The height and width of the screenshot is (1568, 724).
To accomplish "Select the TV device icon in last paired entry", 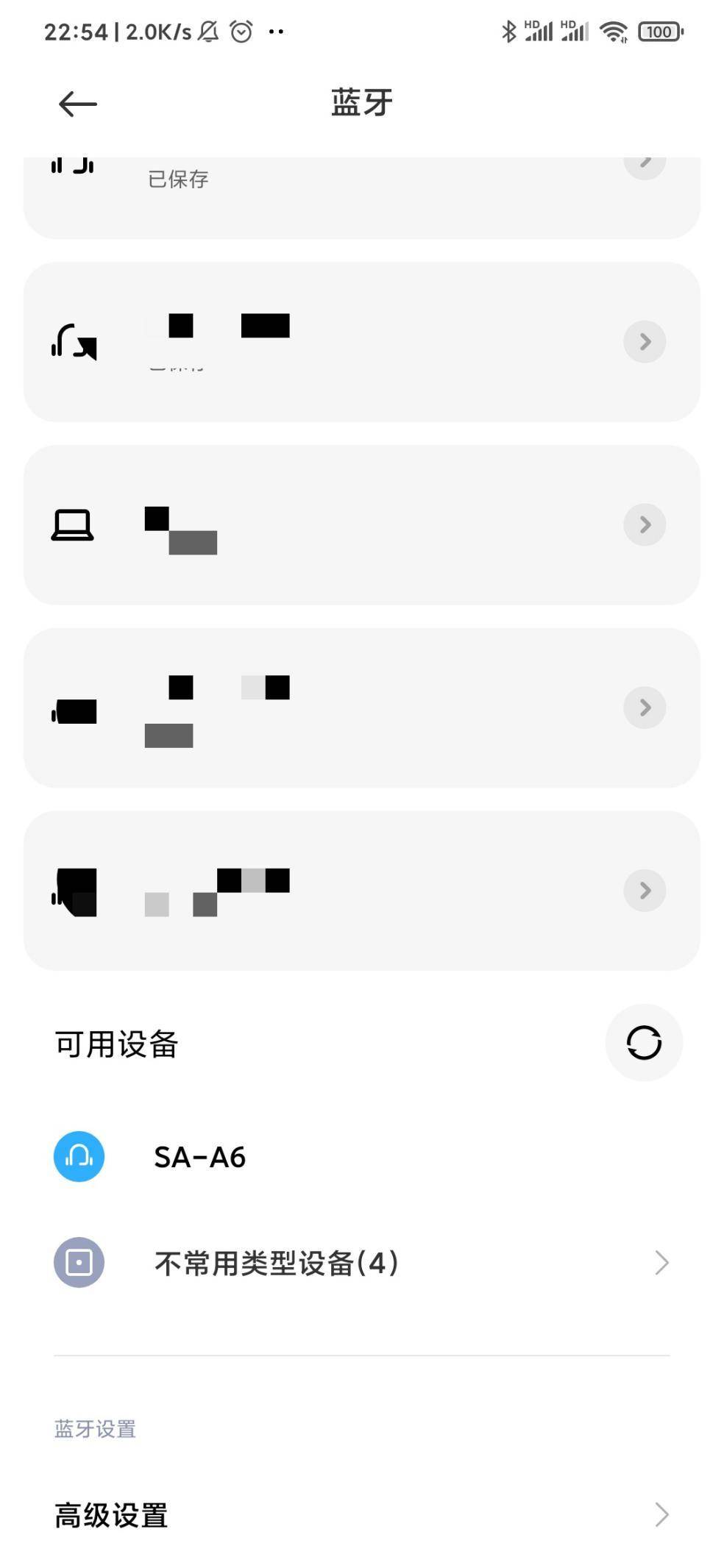I will coord(74,891).
